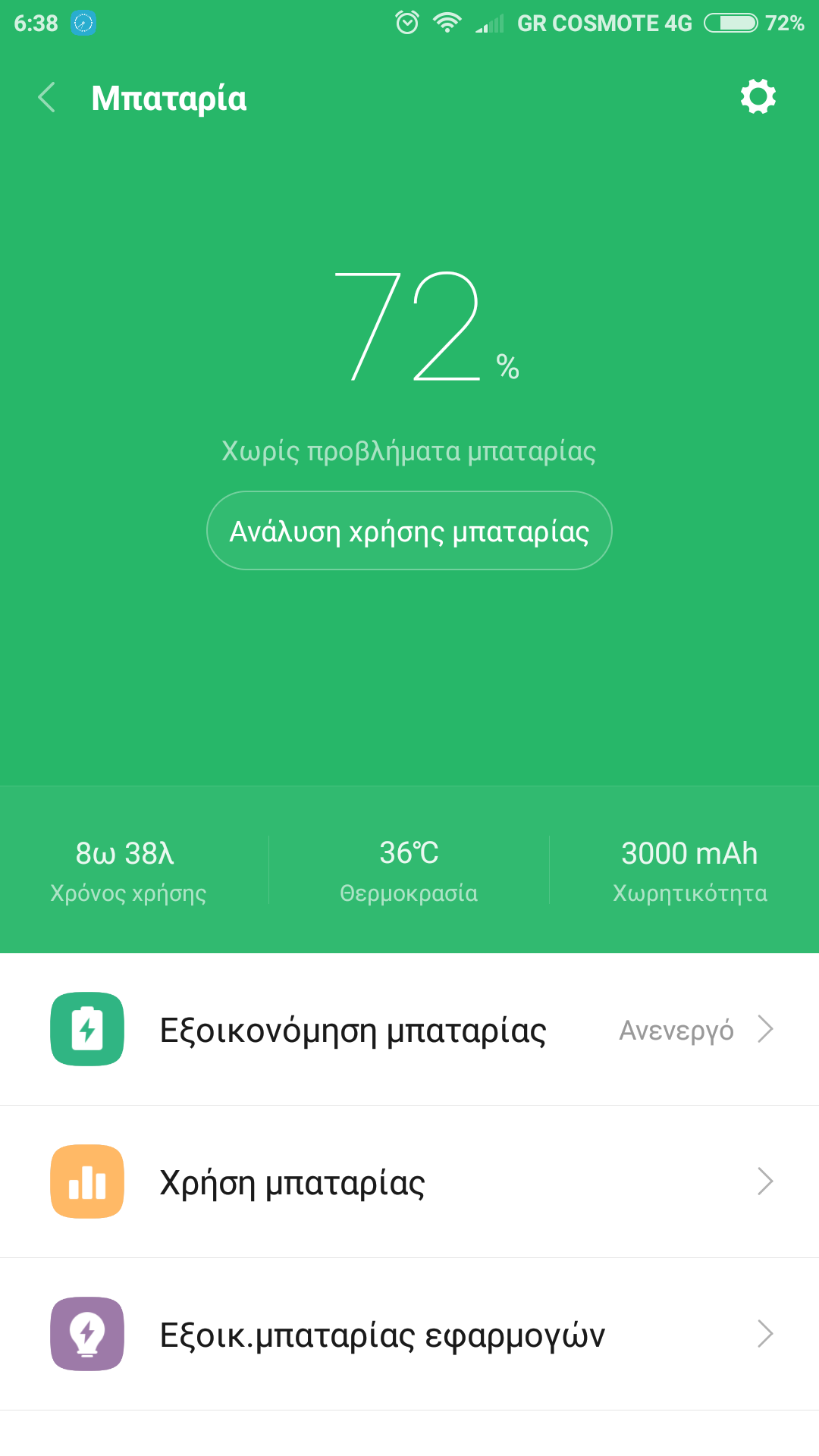Go back from the Μπαταρία screen
819x1456 pixels.
(x=47, y=98)
